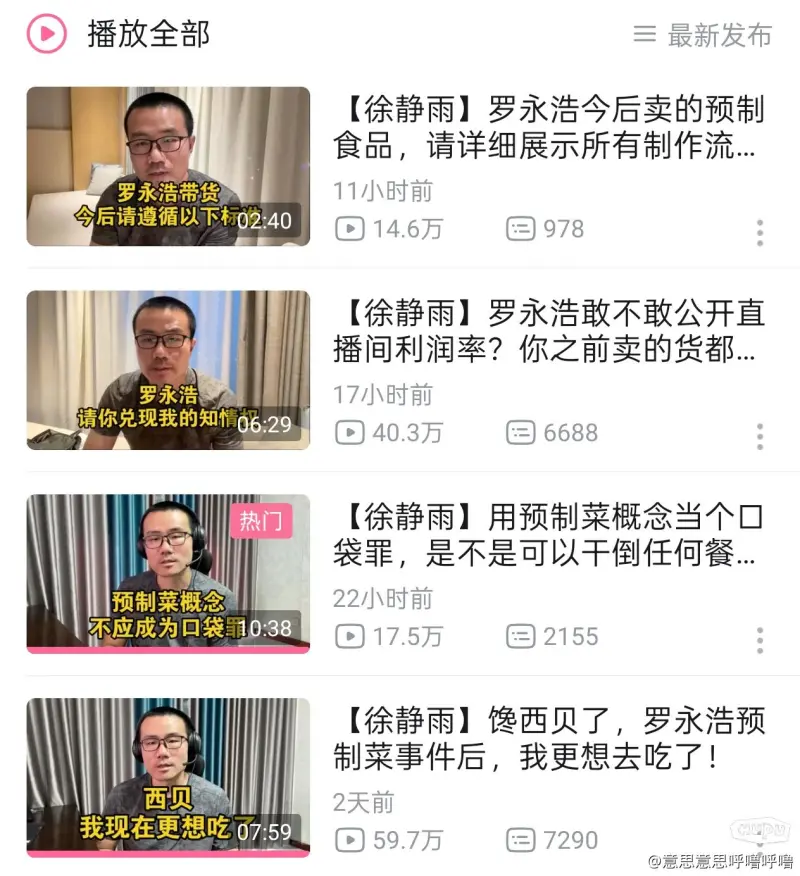The image size is (800, 876).
Task: Select the video titled 罗永浩今后卖的预制食品
Action: click(548, 127)
